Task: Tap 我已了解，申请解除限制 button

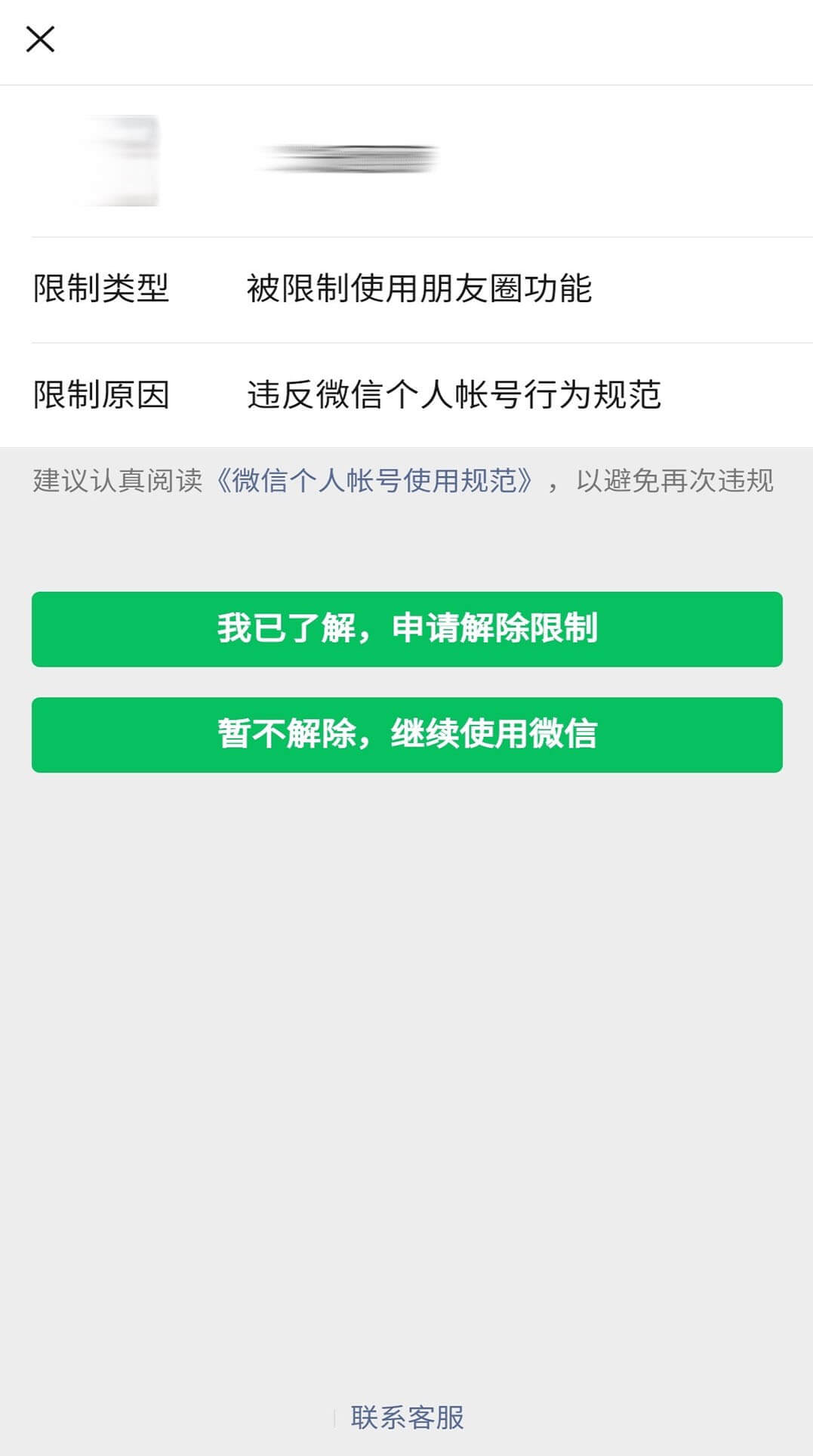Action: click(x=407, y=629)
